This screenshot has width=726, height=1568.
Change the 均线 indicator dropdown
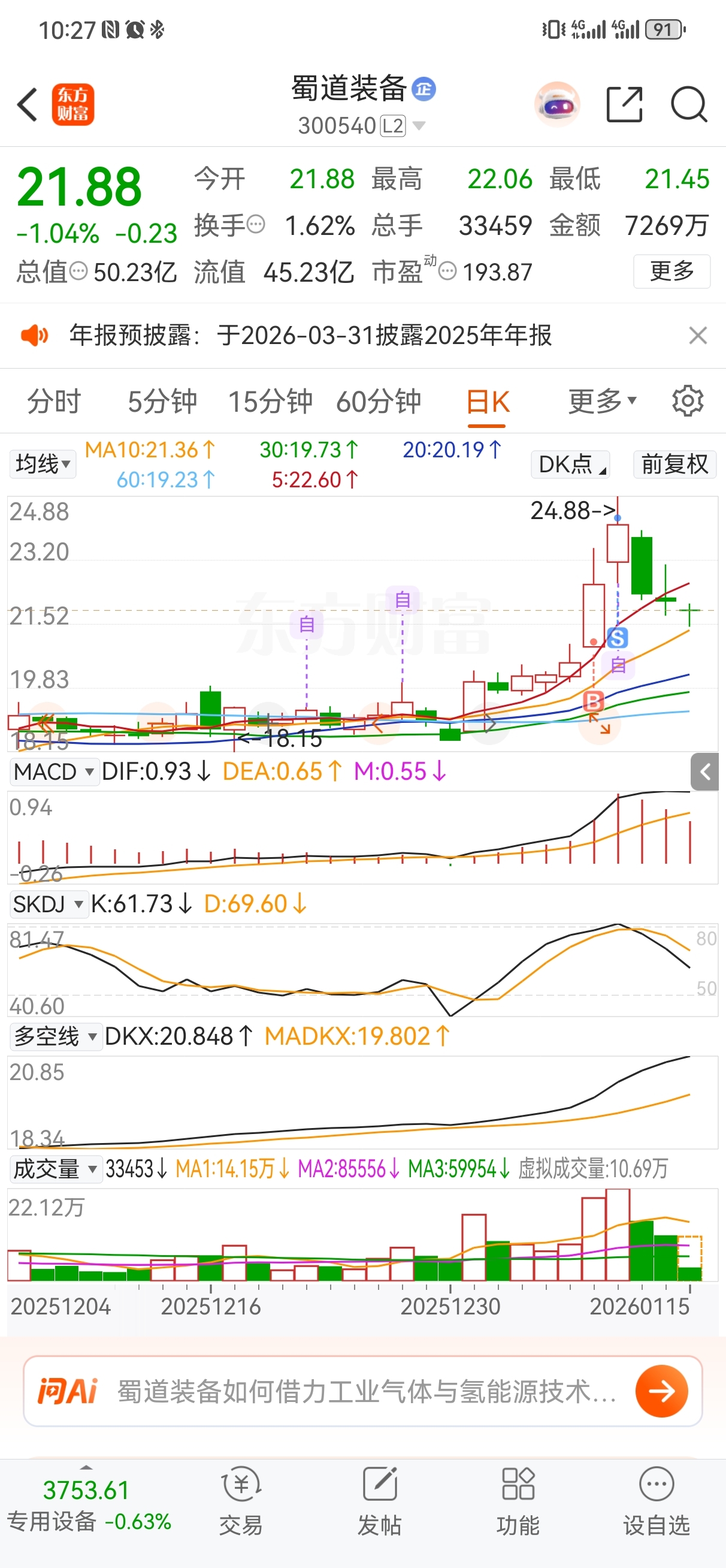point(43,465)
